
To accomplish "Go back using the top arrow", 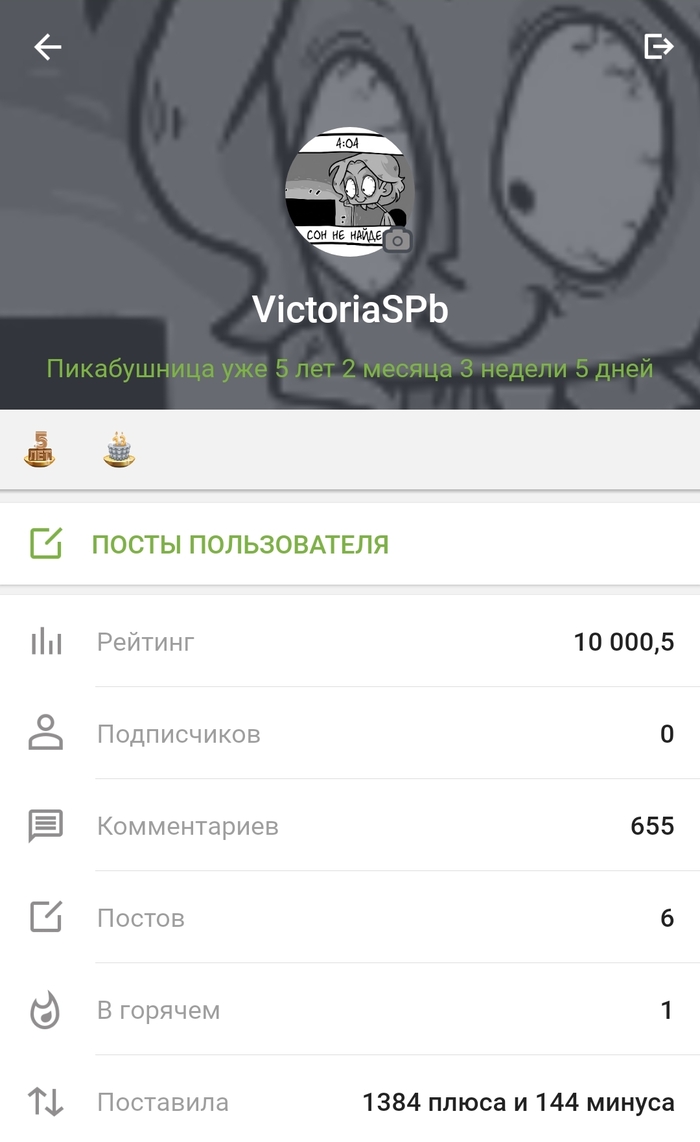I will pyautogui.click(x=48, y=47).
